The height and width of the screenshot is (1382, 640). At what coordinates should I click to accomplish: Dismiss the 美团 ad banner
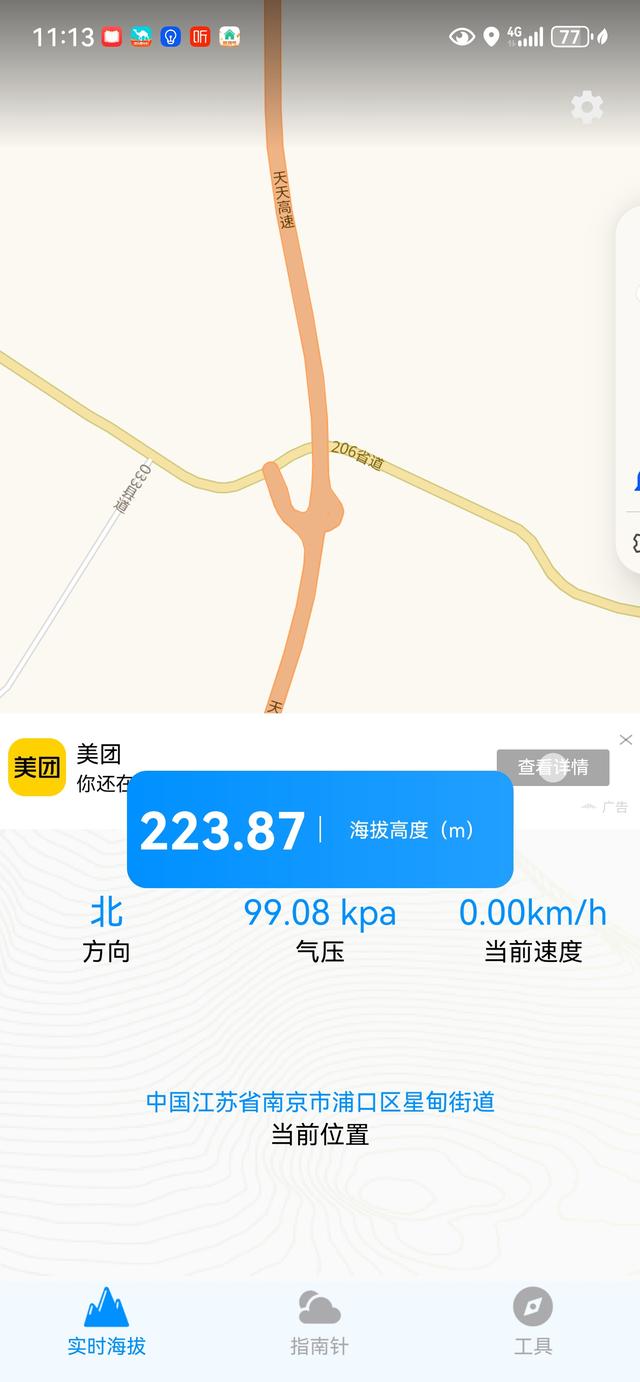point(626,740)
